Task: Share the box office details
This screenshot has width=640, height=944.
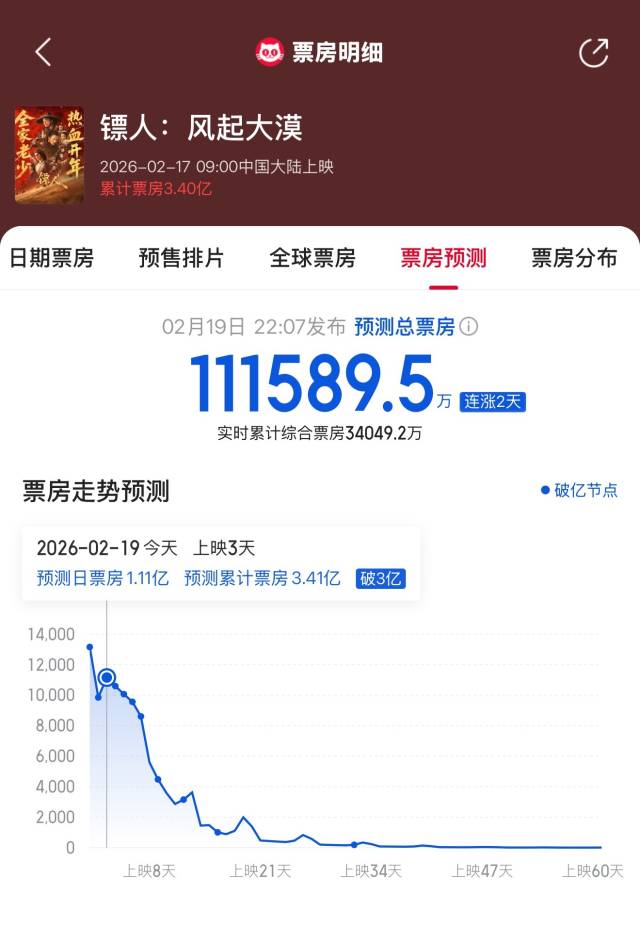Action: tap(594, 52)
